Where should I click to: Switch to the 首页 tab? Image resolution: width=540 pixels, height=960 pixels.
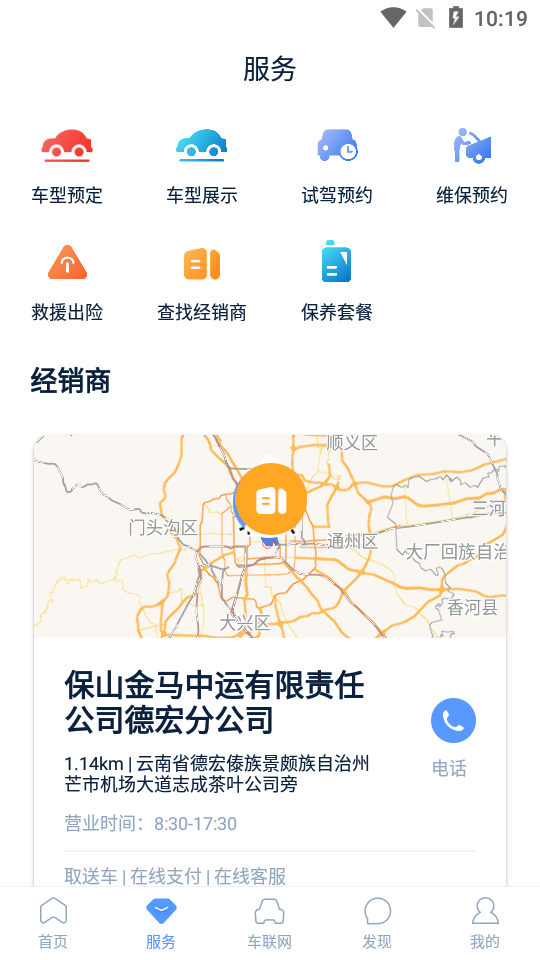click(x=53, y=923)
